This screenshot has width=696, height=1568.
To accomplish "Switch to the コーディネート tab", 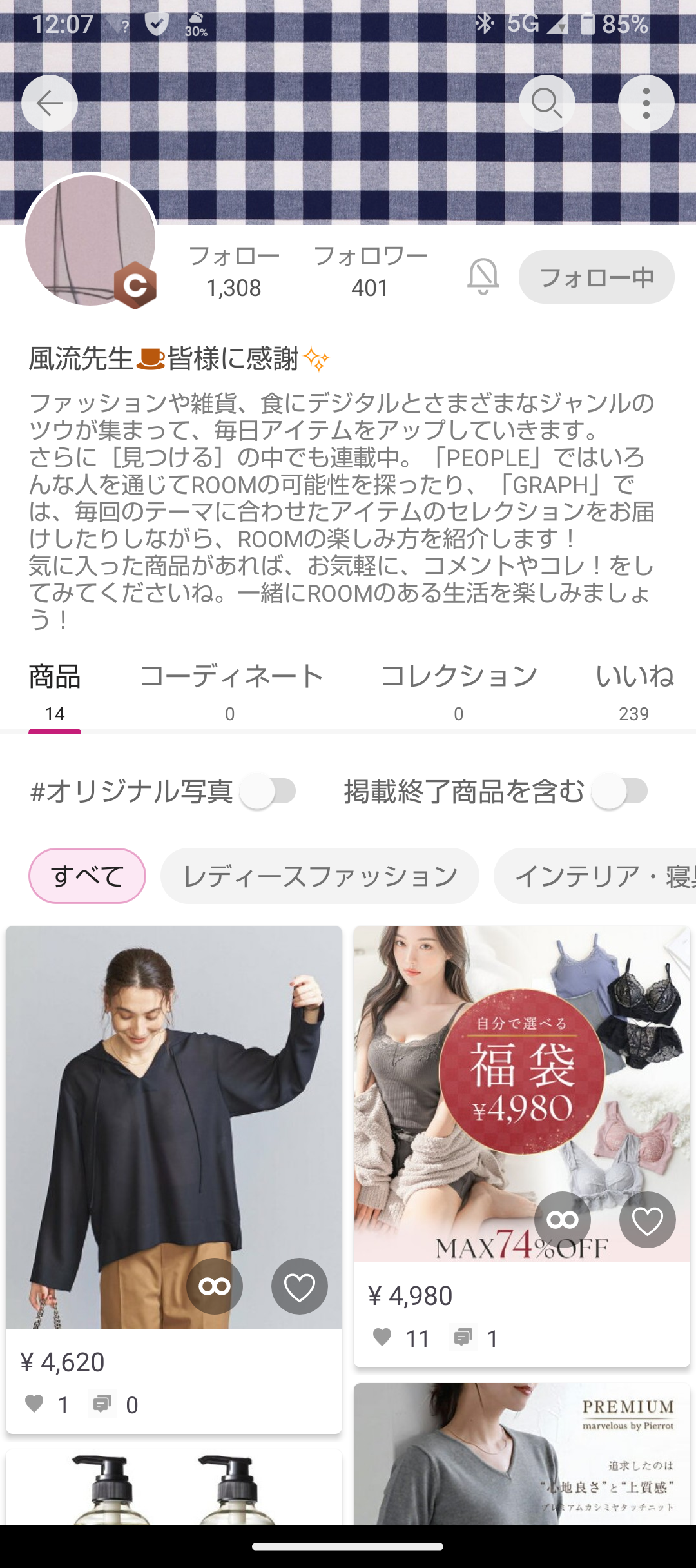I will pos(231,691).
